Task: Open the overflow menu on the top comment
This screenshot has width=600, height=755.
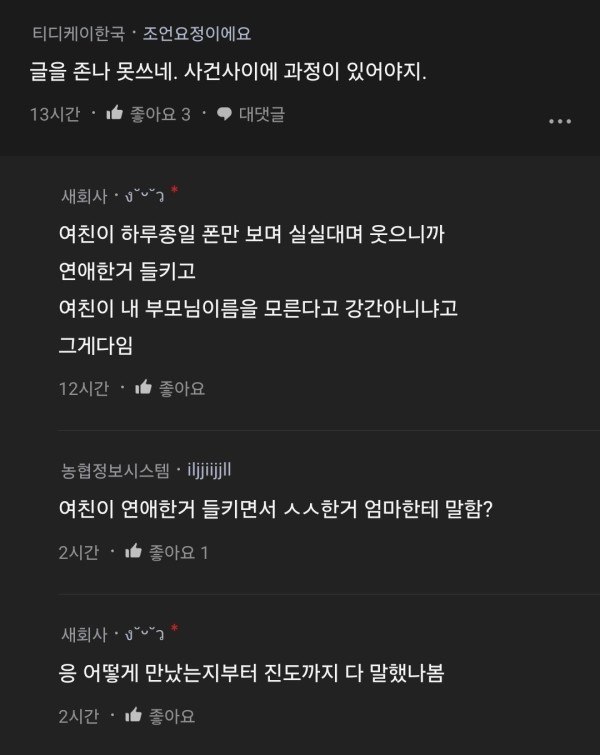Action: coord(559,121)
